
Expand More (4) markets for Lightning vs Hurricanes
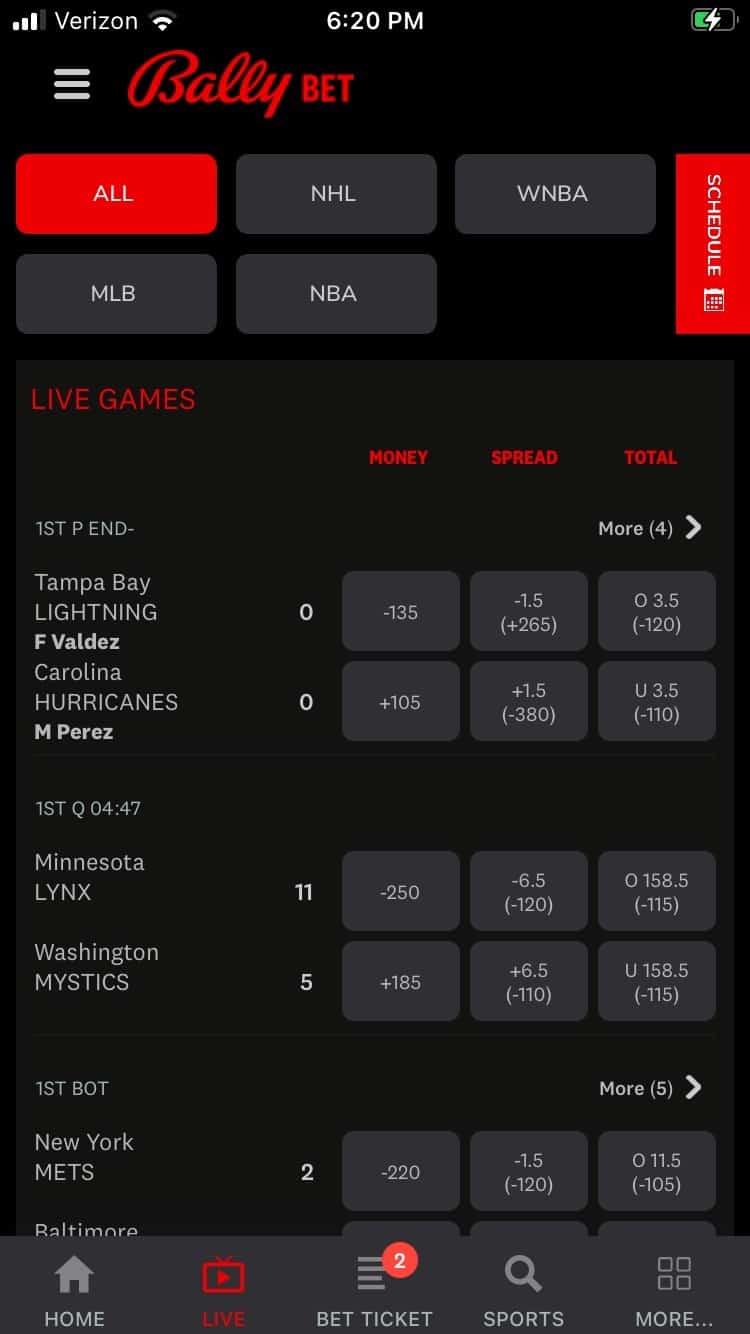650,527
